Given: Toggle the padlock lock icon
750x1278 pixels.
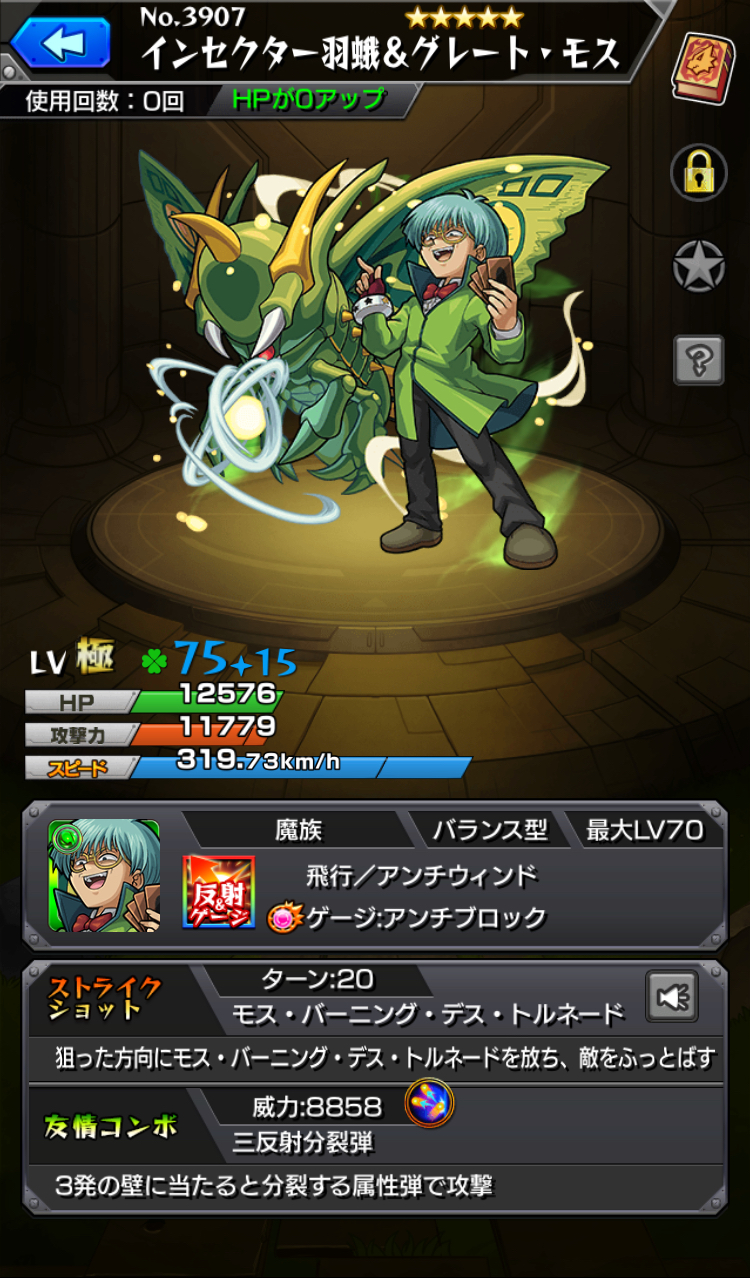Looking at the screenshot, I should 697,172.
